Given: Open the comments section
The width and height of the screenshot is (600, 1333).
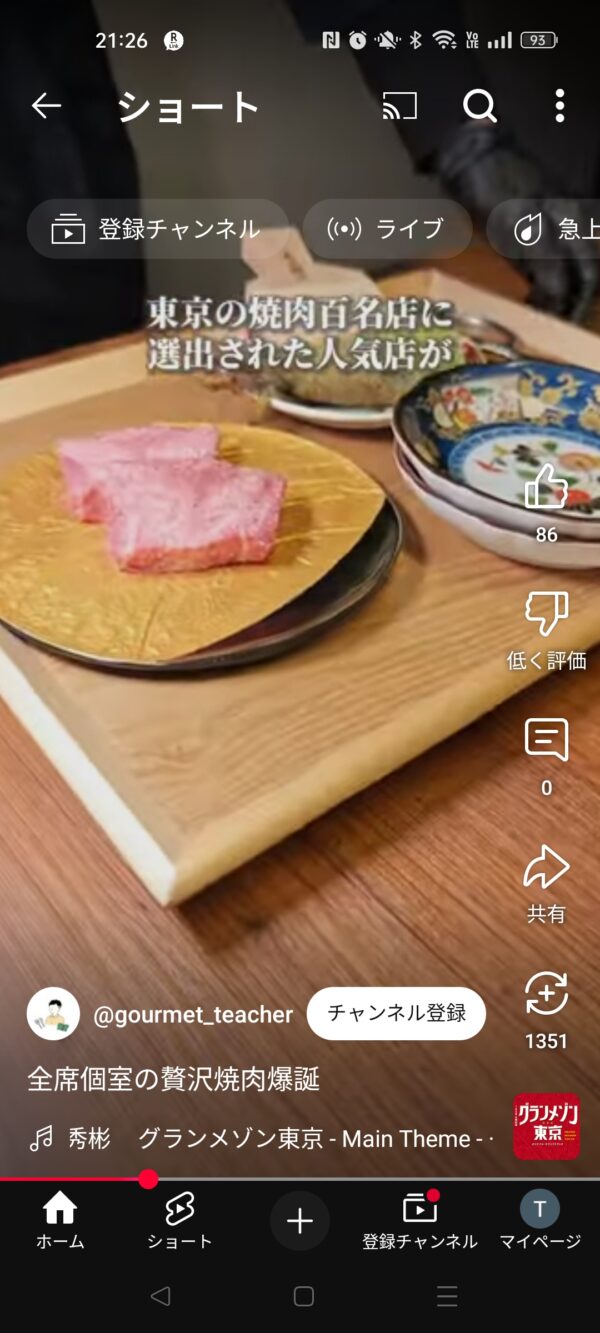Looking at the screenshot, I should (546, 741).
